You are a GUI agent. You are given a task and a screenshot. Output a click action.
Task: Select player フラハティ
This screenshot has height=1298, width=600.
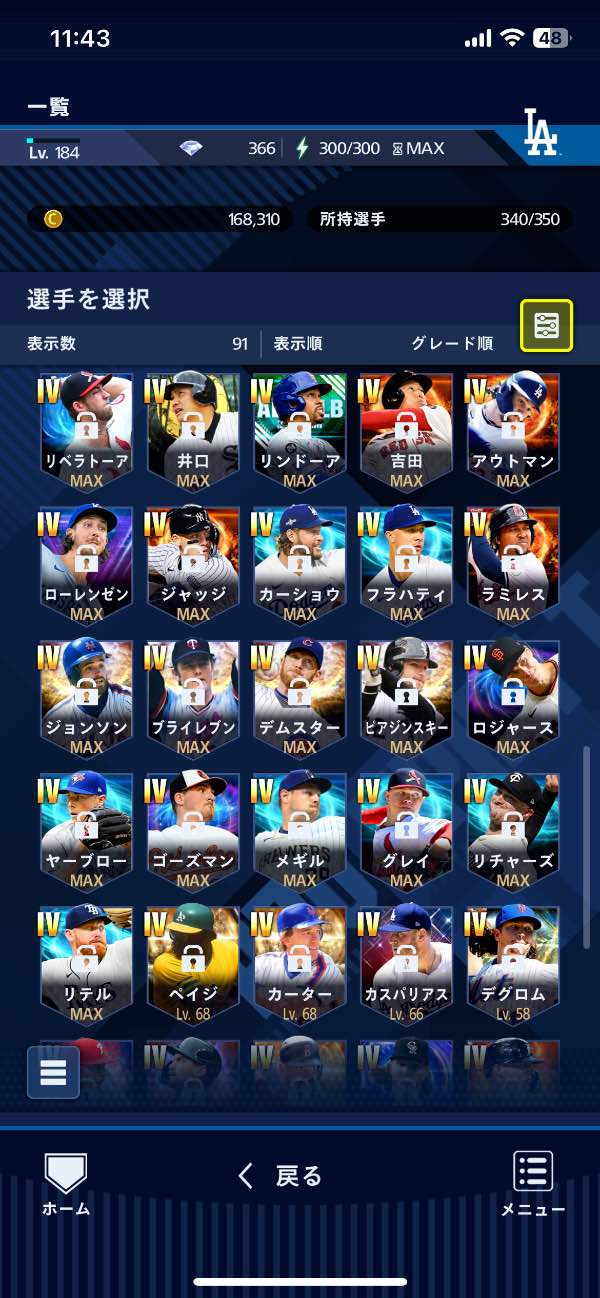coord(406,563)
